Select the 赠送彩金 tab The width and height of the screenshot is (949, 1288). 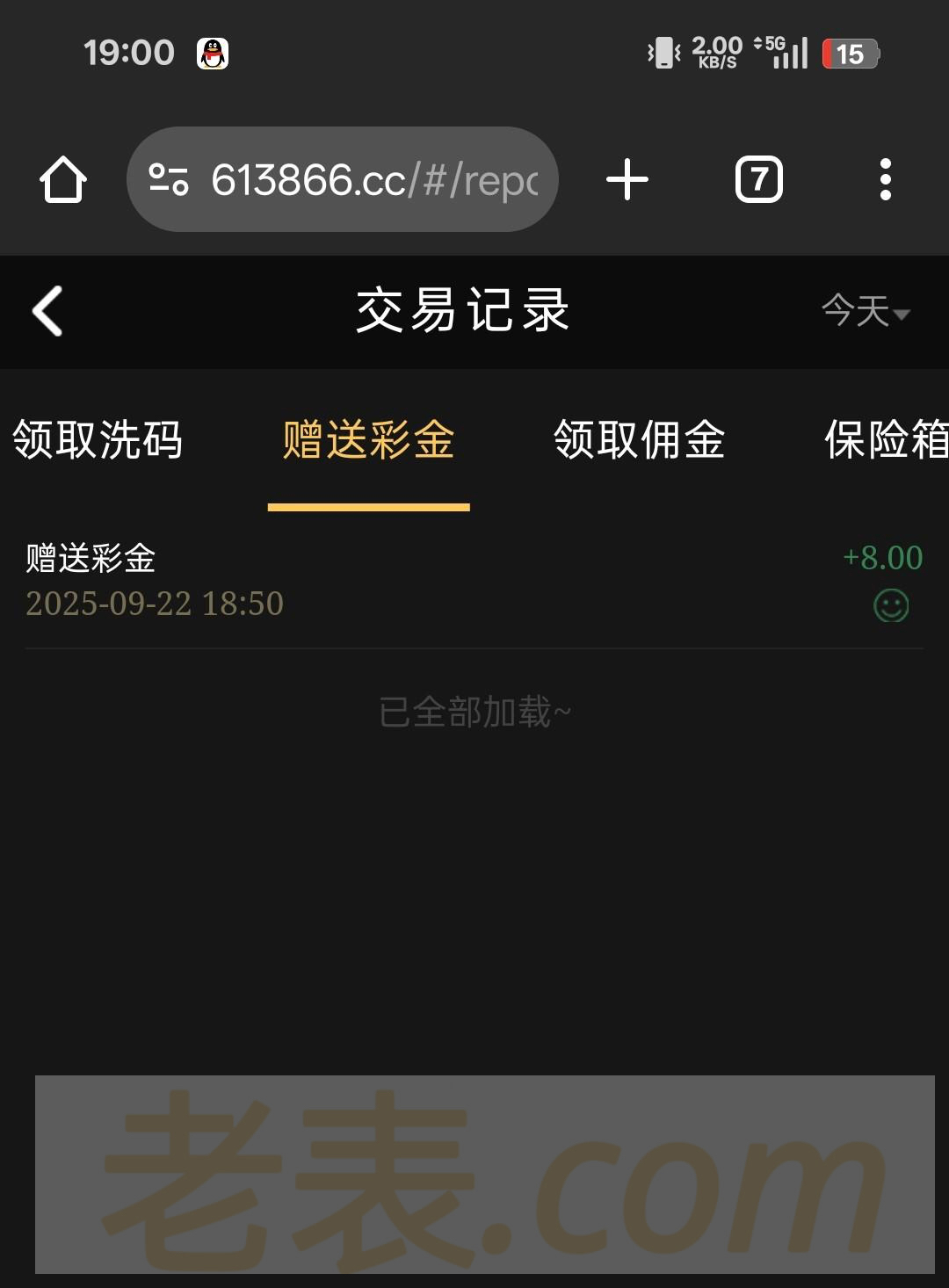[368, 439]
